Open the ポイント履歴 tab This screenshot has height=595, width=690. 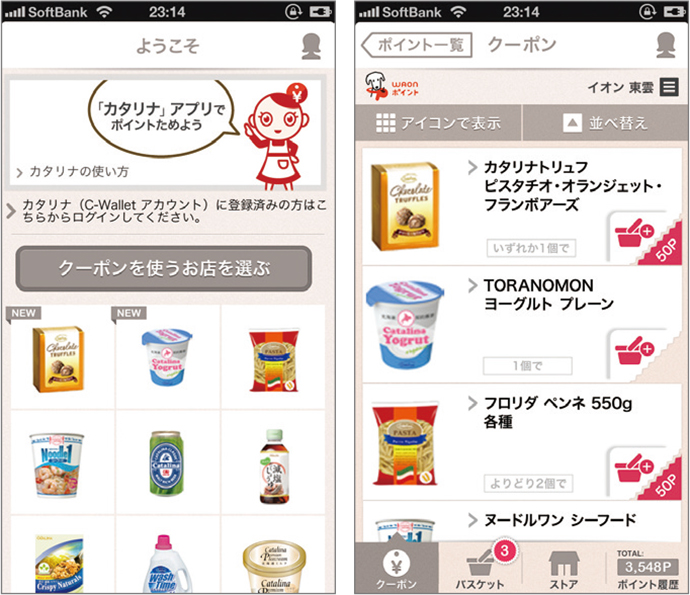[646, 569]
